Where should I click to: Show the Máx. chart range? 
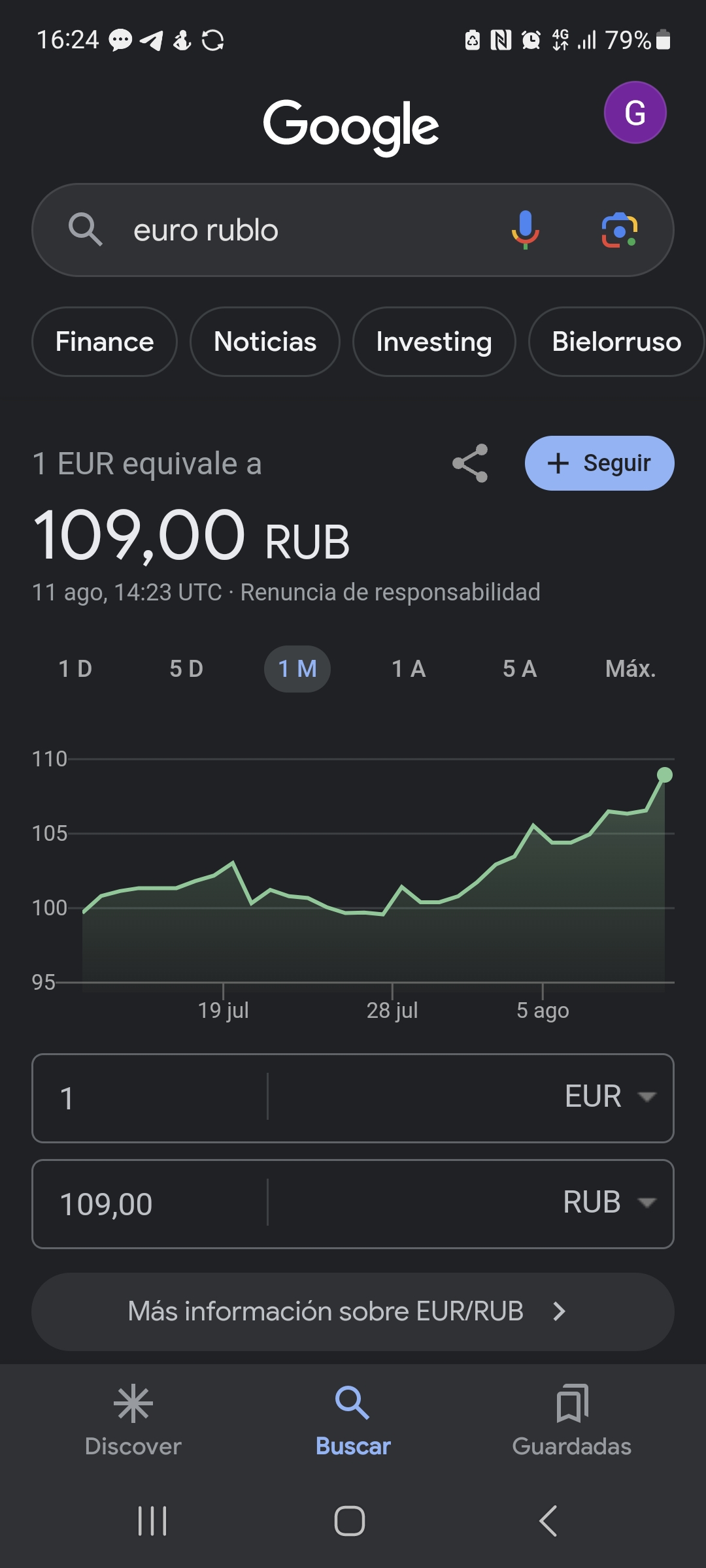pyautogui.click(x=630, y=669)
